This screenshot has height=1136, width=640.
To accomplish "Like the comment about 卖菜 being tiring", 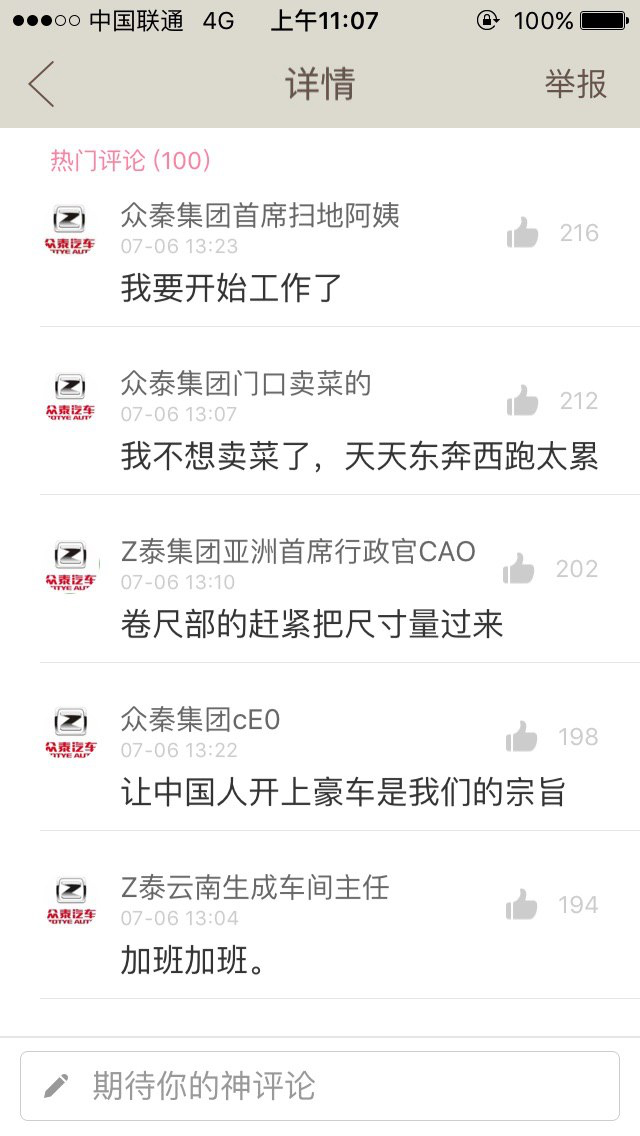I will [x=522, y=402].
